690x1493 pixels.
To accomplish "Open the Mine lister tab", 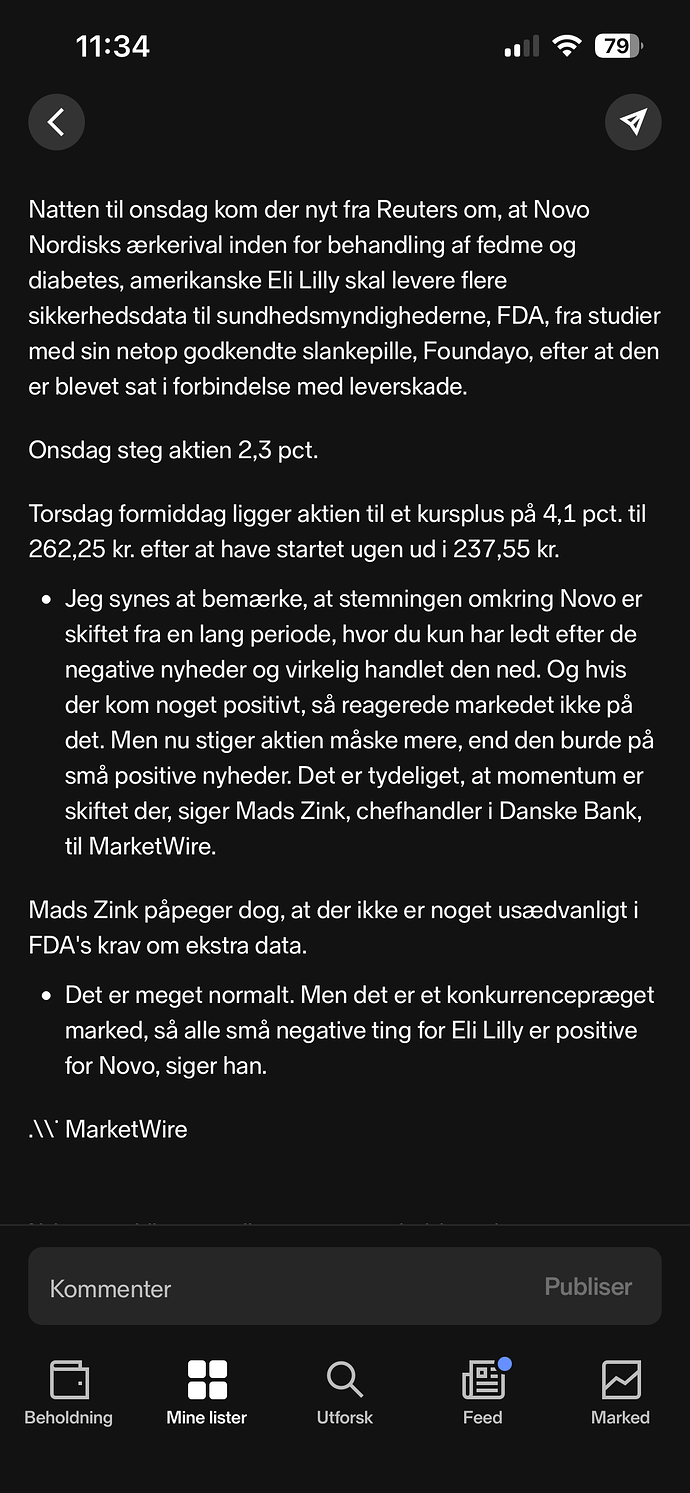I will pyautogui.click(x=207, y=1392).
